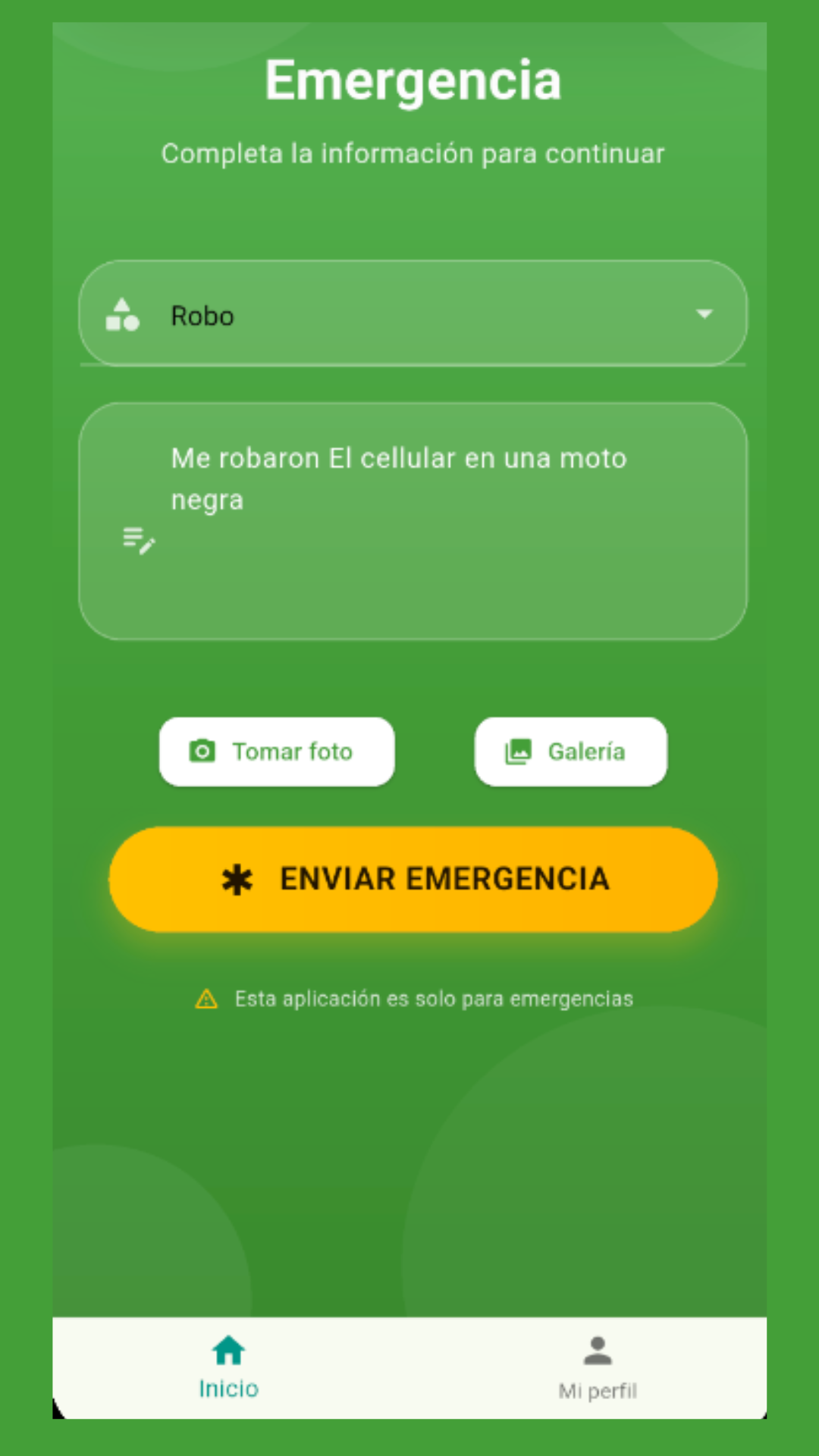
Task: Tap the asterisk icon on the emergency button
Action: pyautogui.click(x=237, y=879)
